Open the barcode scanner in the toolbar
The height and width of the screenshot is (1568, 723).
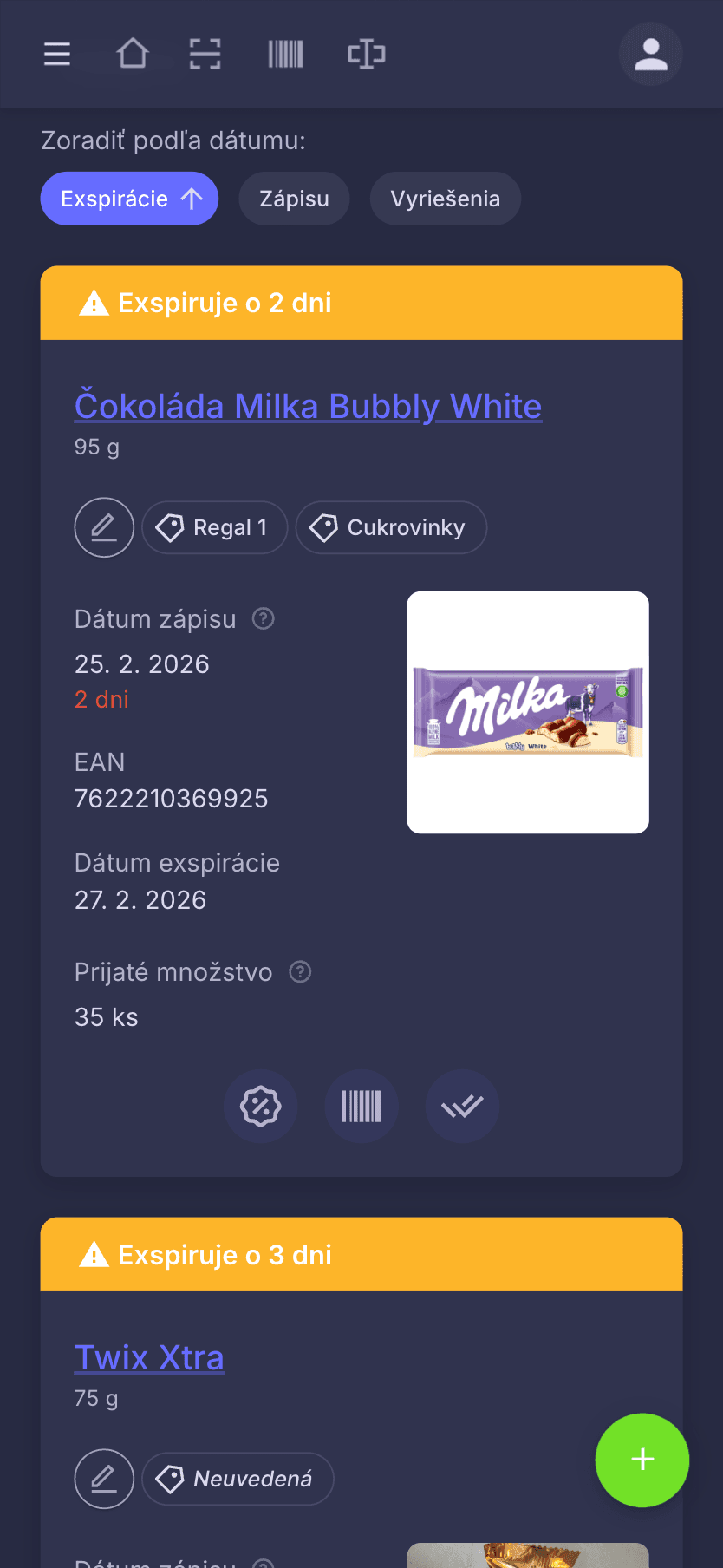pos(285,54)
